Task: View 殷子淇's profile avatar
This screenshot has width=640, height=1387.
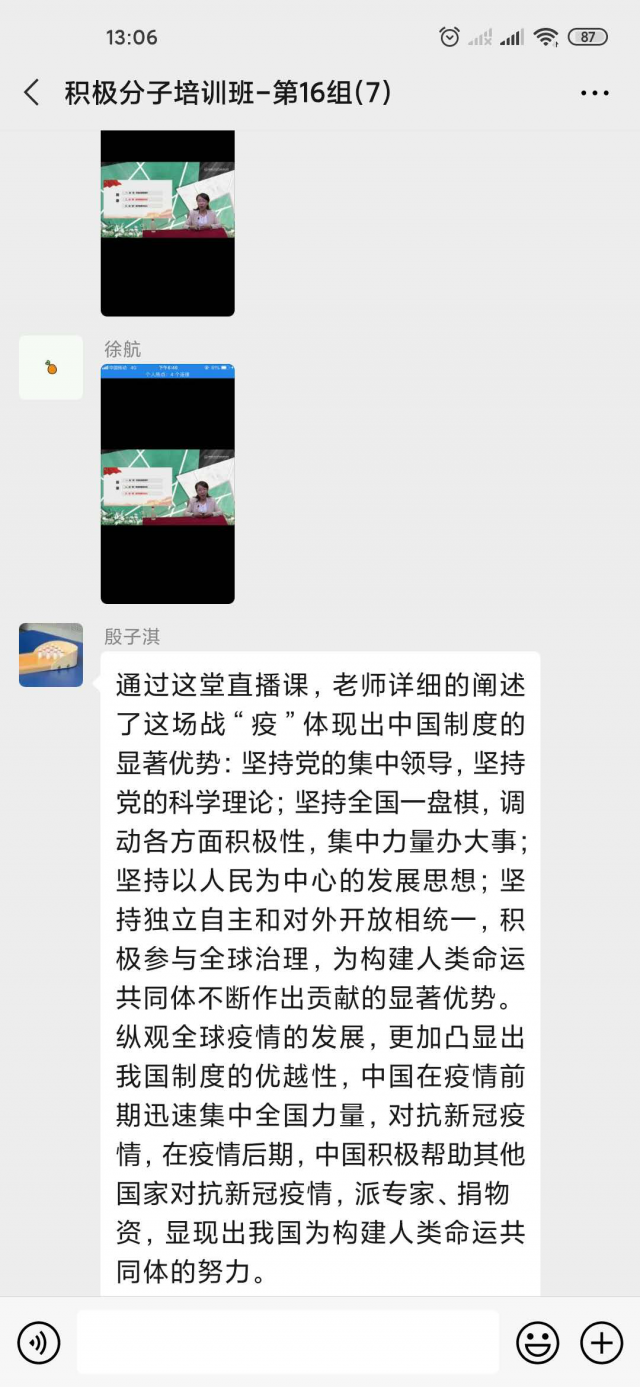Action: pyautogui.click(x=51, y=655)
